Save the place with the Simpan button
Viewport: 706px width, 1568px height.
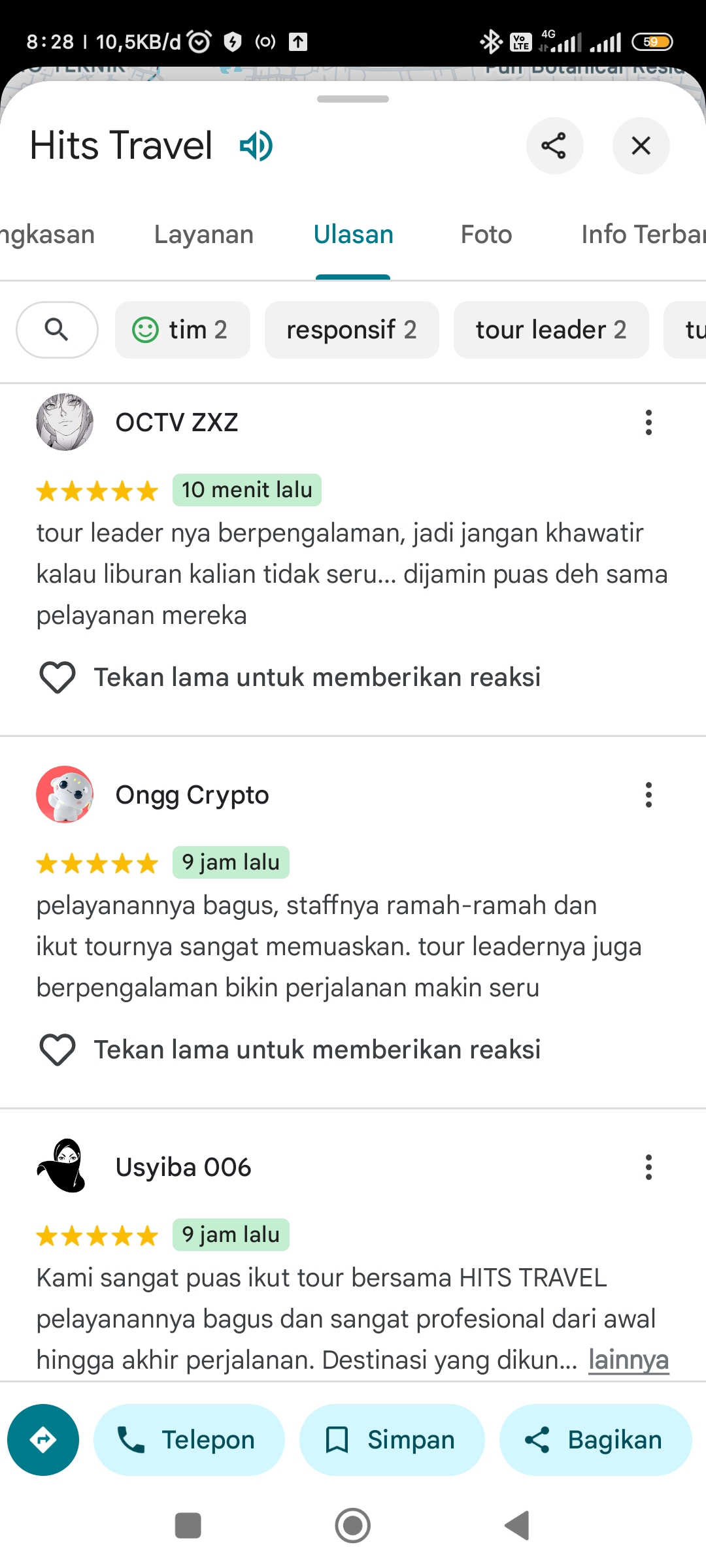(392, 1440)
